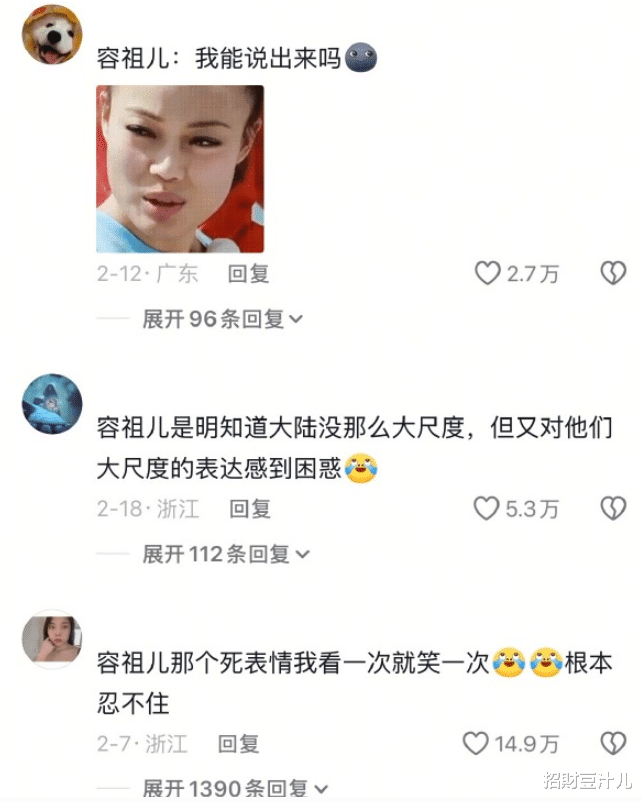Dislike the comment with 14.9万 likes

tap(613, 743)
